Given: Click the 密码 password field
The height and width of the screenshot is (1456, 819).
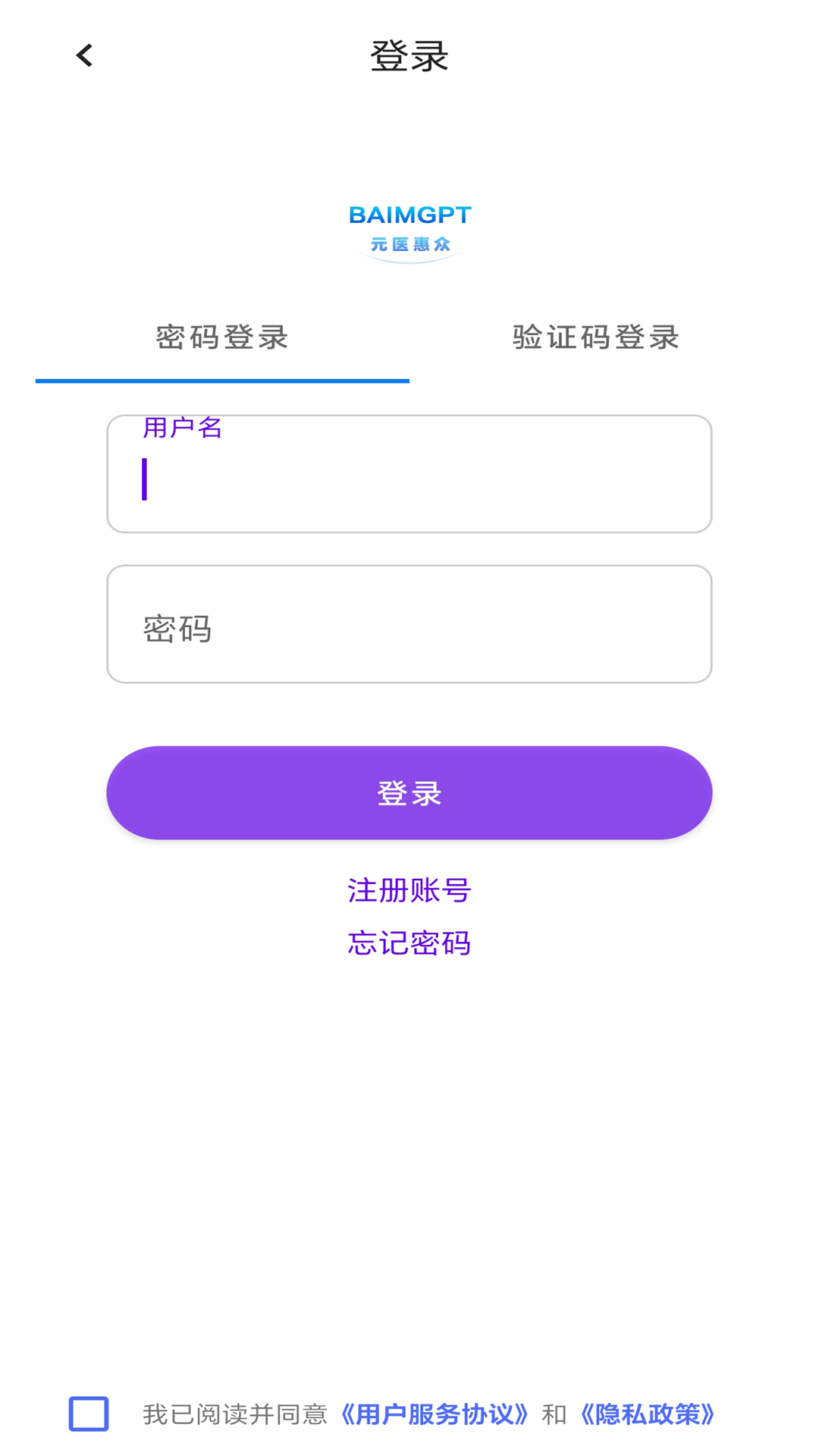Looking at the screenshot, I should coord(409,623).
